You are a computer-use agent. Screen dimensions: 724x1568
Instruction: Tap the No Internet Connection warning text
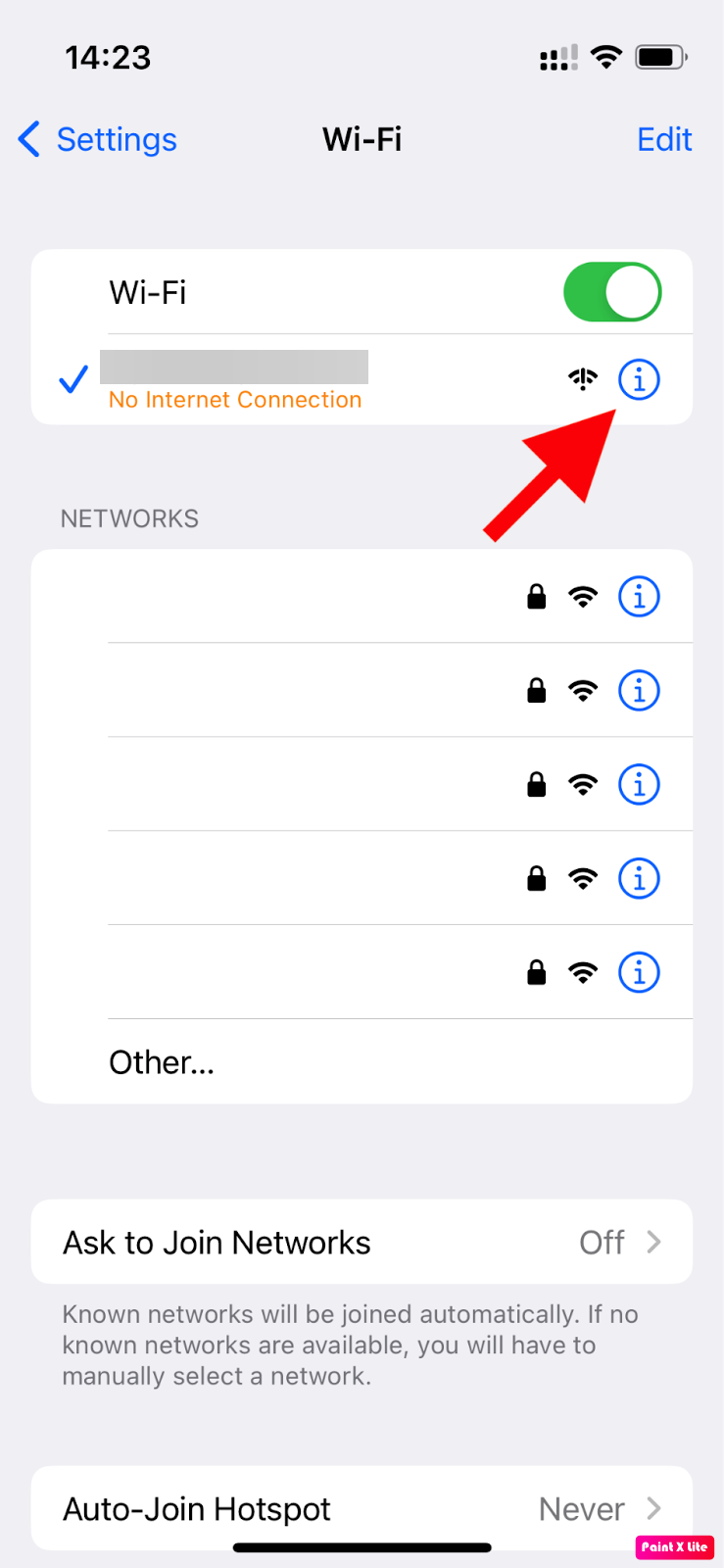coord(234,399)
